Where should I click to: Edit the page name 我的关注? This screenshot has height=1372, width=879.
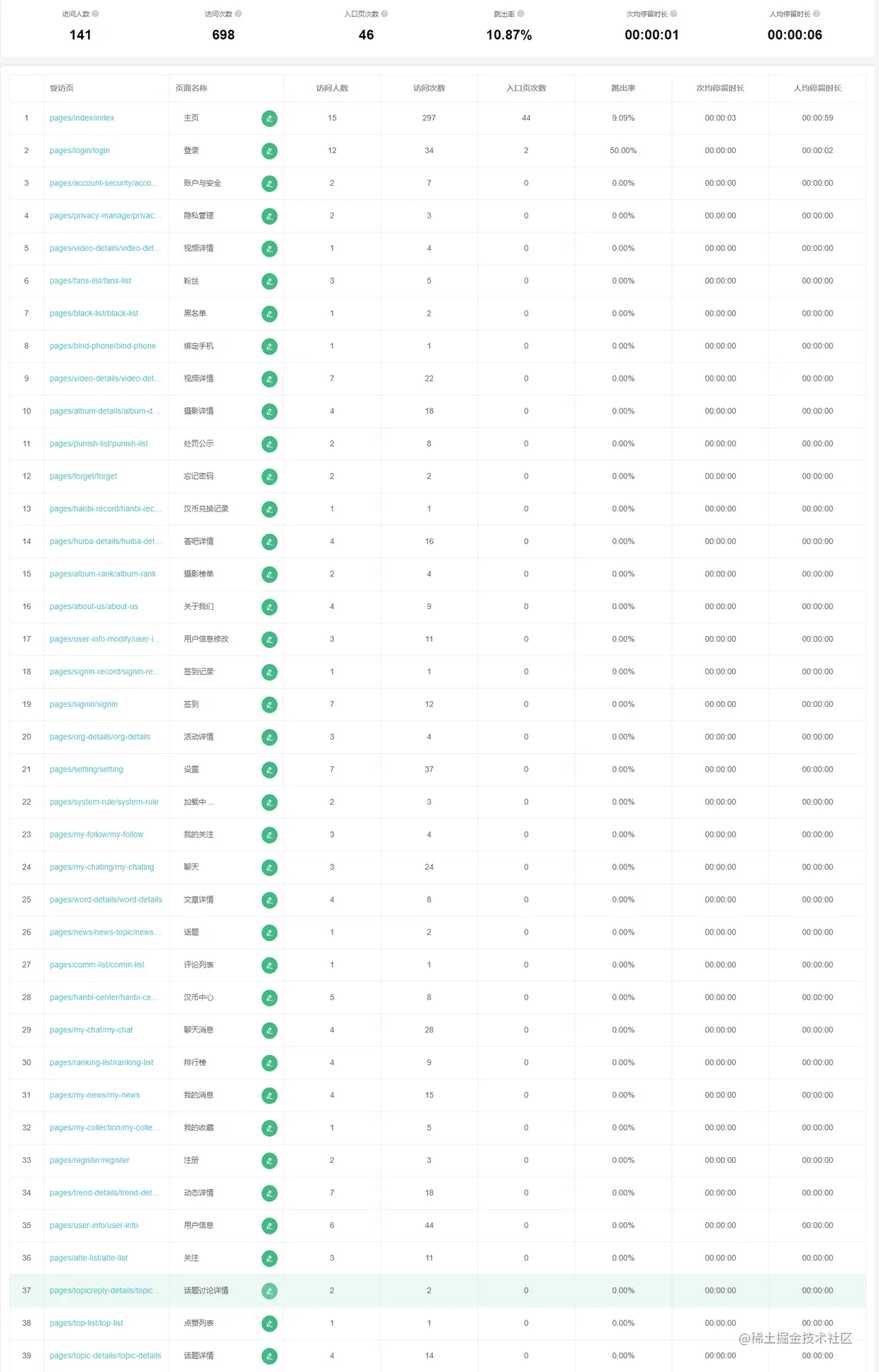click(269, 835)
